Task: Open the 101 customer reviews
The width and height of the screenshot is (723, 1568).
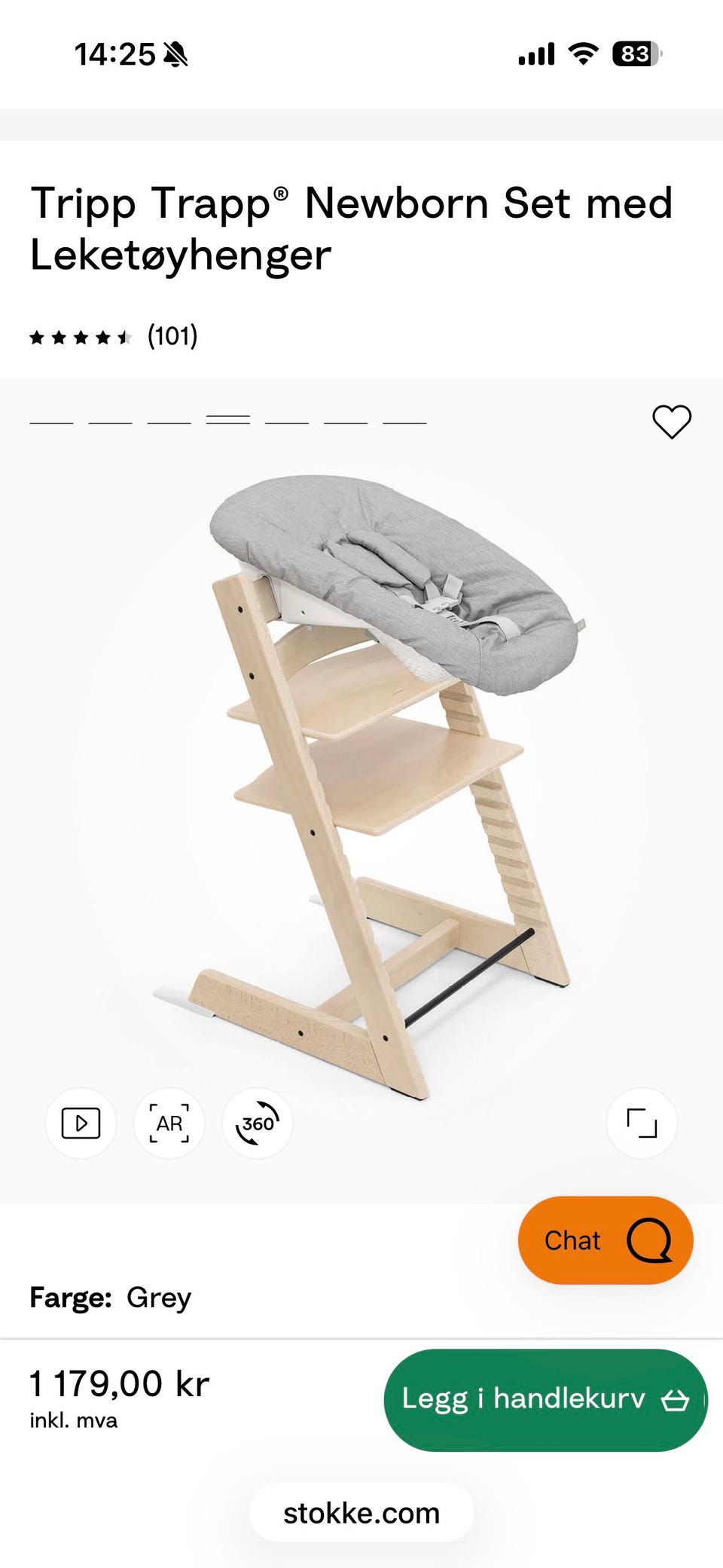Action: coord(172,336)
